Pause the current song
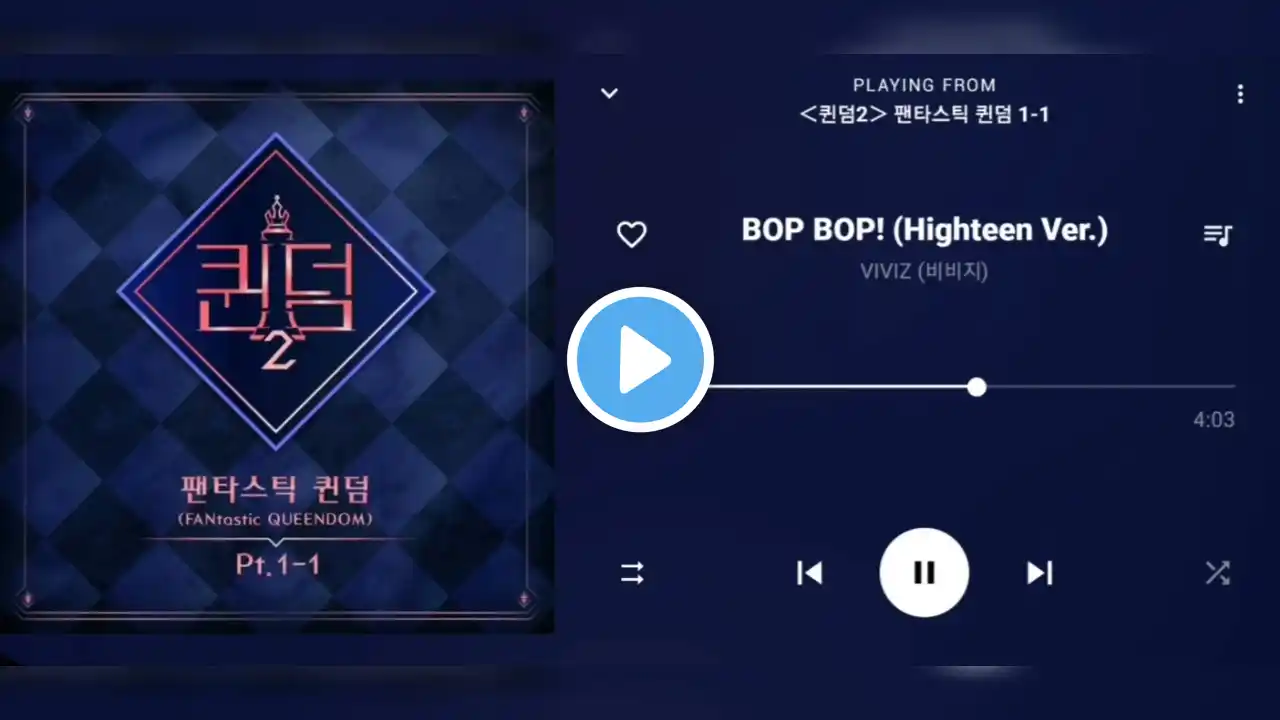The image size is (1280, 720). point(924,573)
